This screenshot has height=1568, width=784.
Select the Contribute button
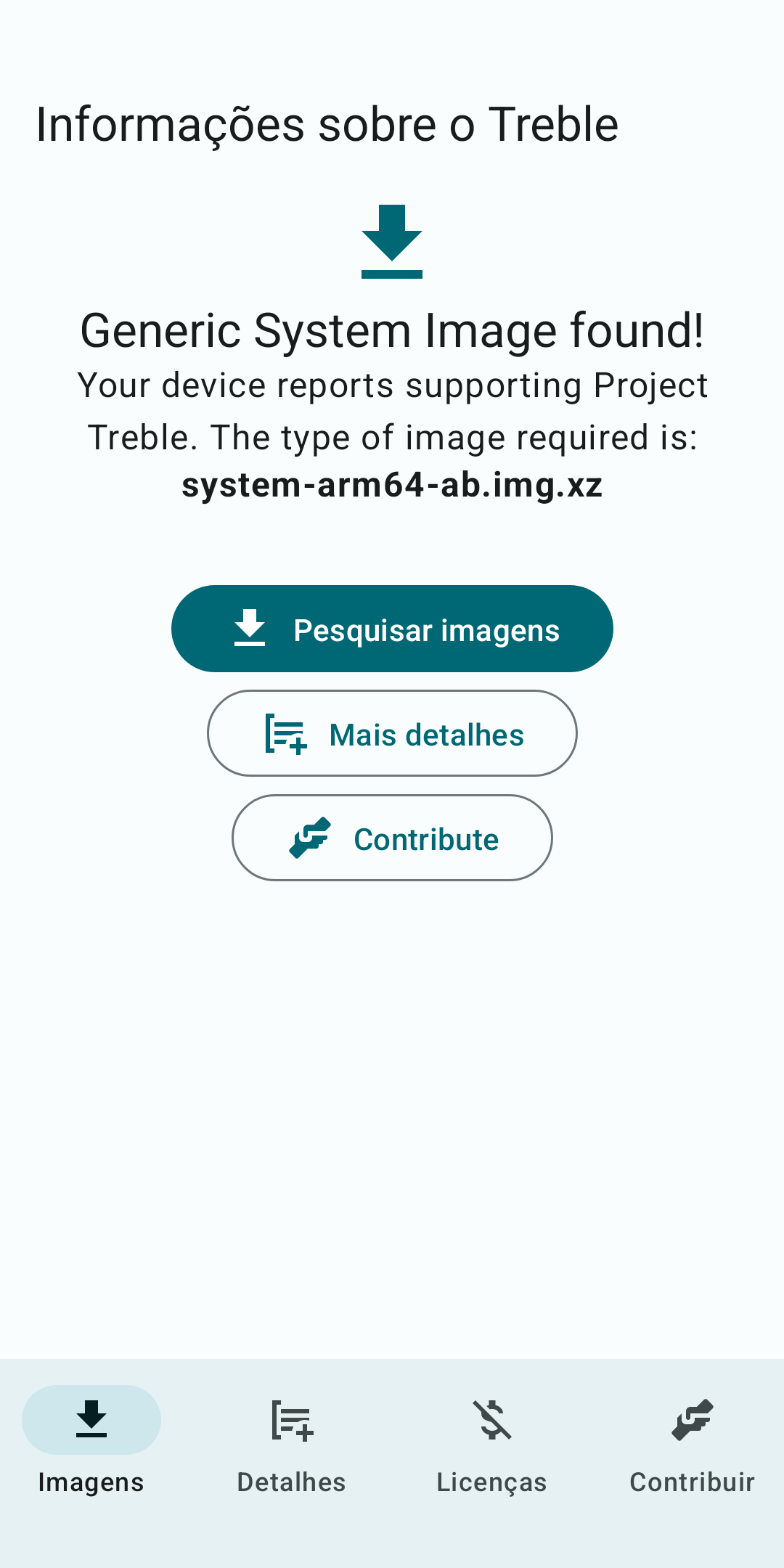(x=392, y=838)
